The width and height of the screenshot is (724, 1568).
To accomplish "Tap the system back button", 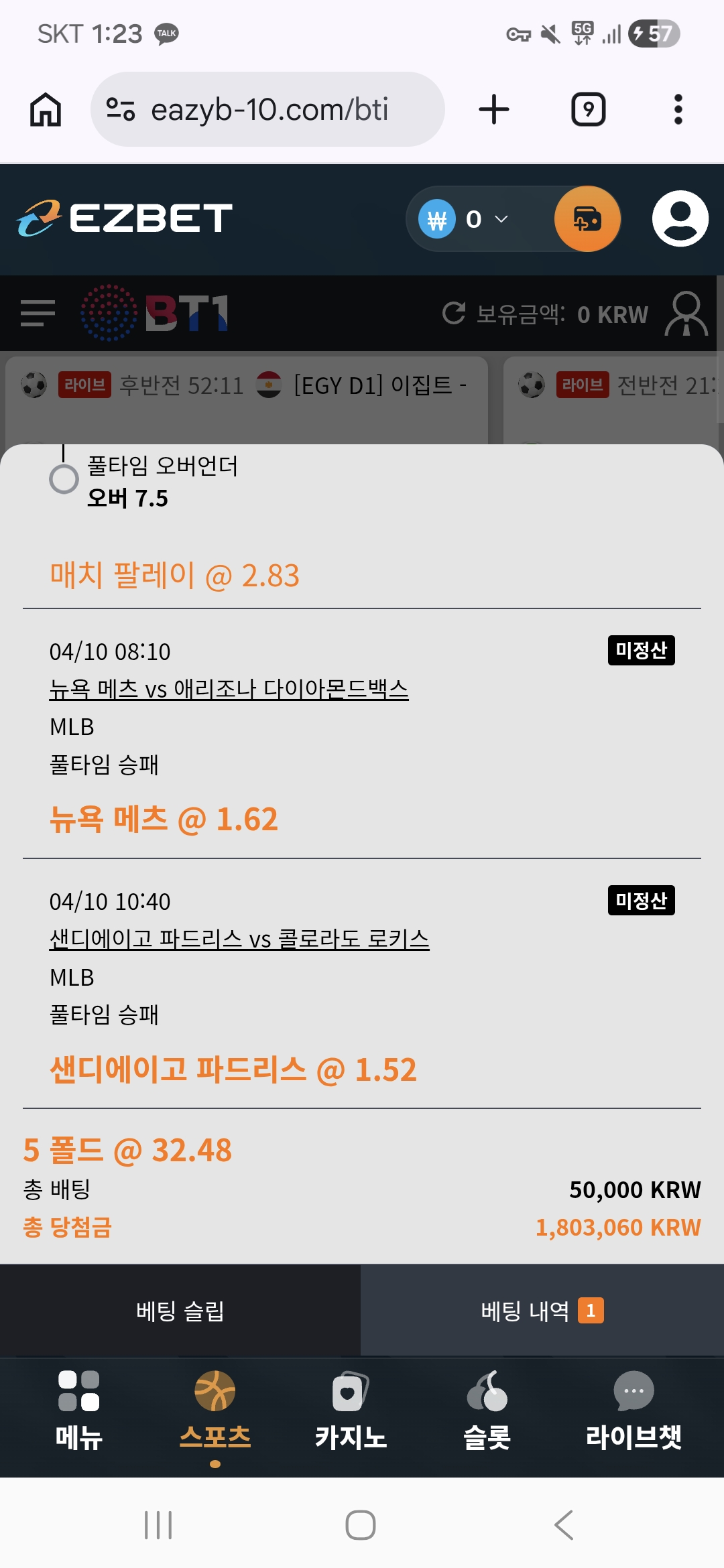I will coord(563,1525).
